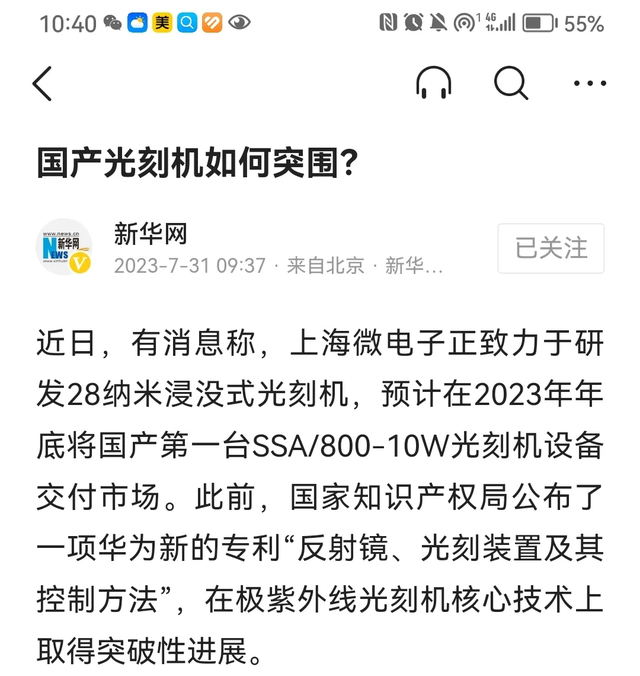Open the 新华网 account name

coord(150,234)
